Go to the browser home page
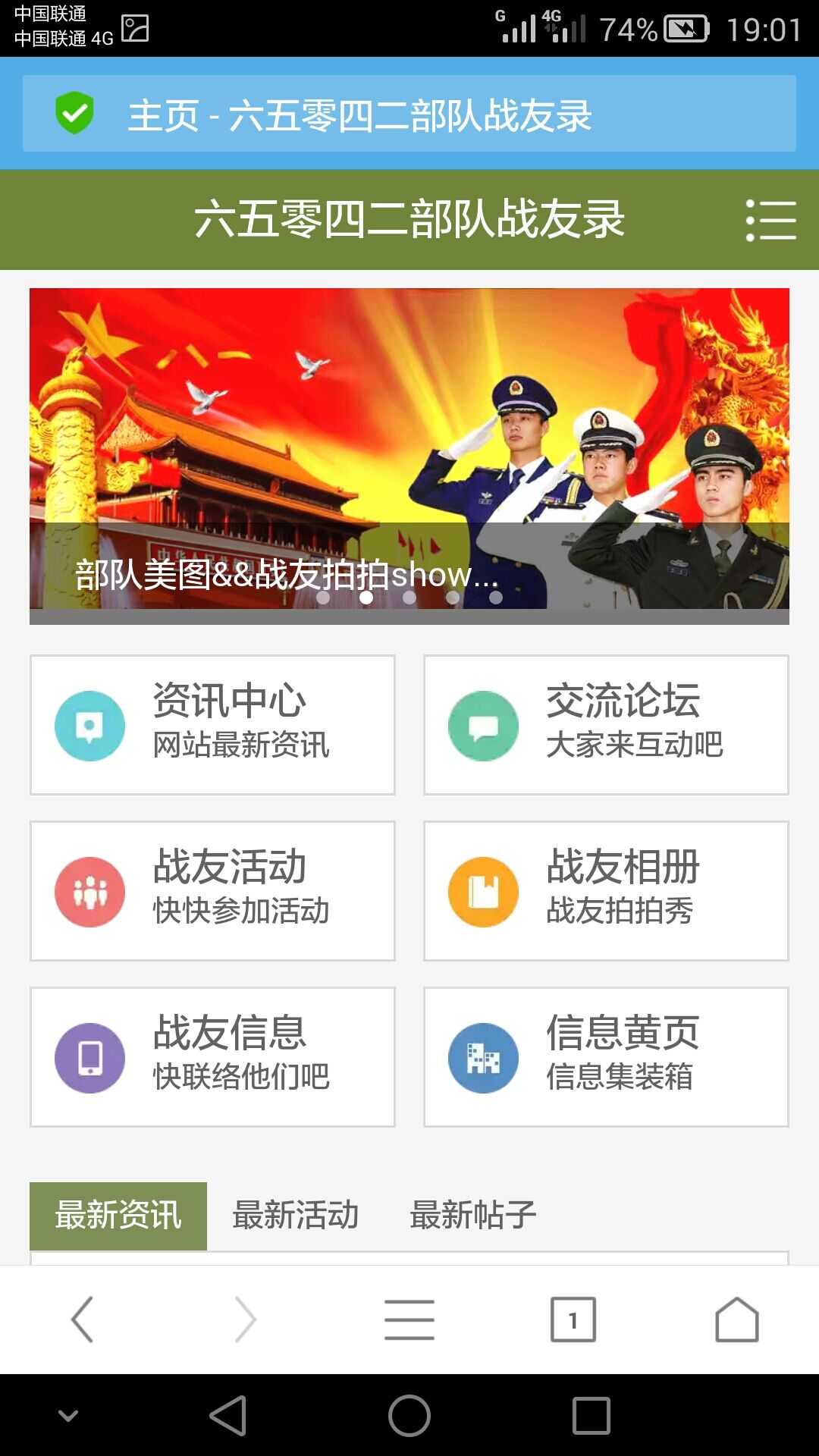The height and width of the screenshot is (1456, 819). (737, 1319)
